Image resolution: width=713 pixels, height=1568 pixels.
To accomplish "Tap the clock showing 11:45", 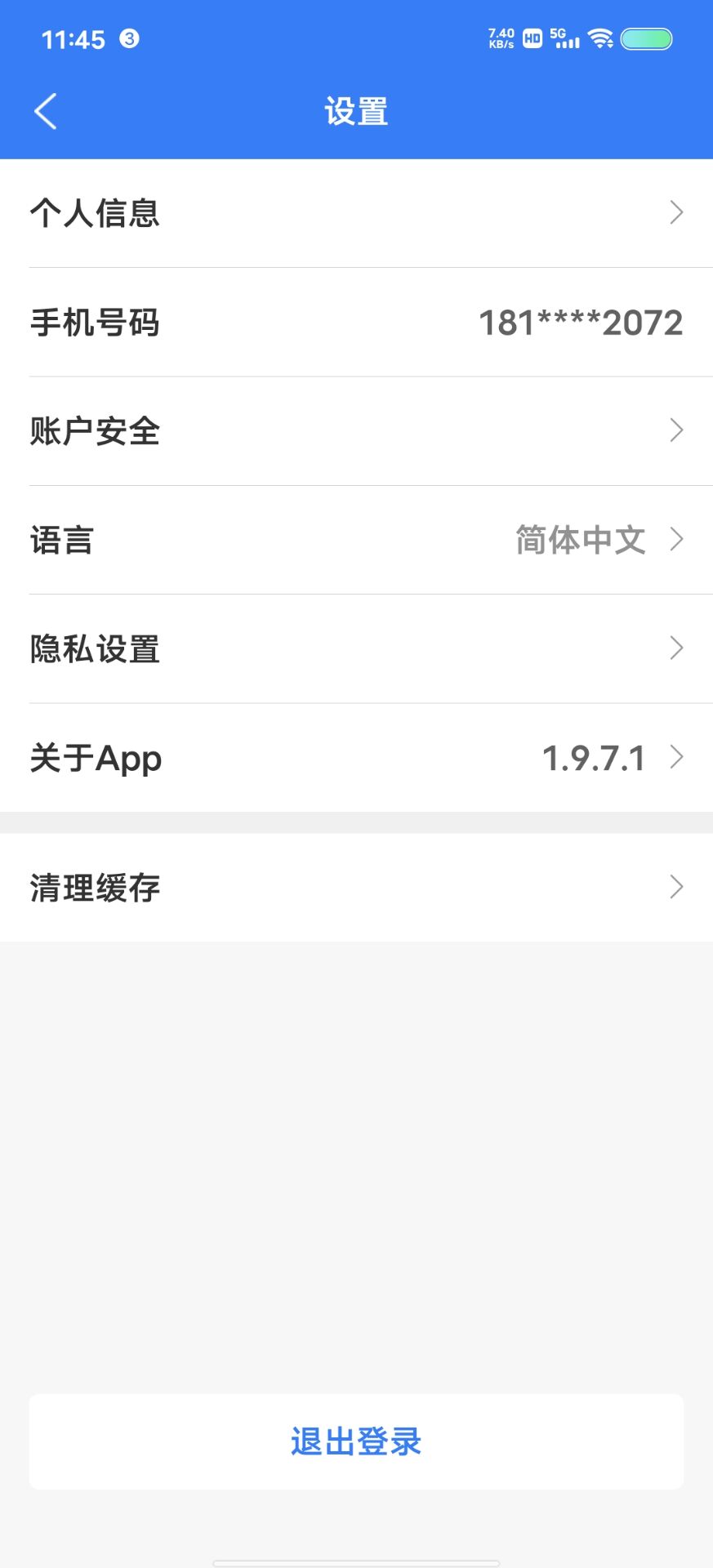I will coord(74,38).
